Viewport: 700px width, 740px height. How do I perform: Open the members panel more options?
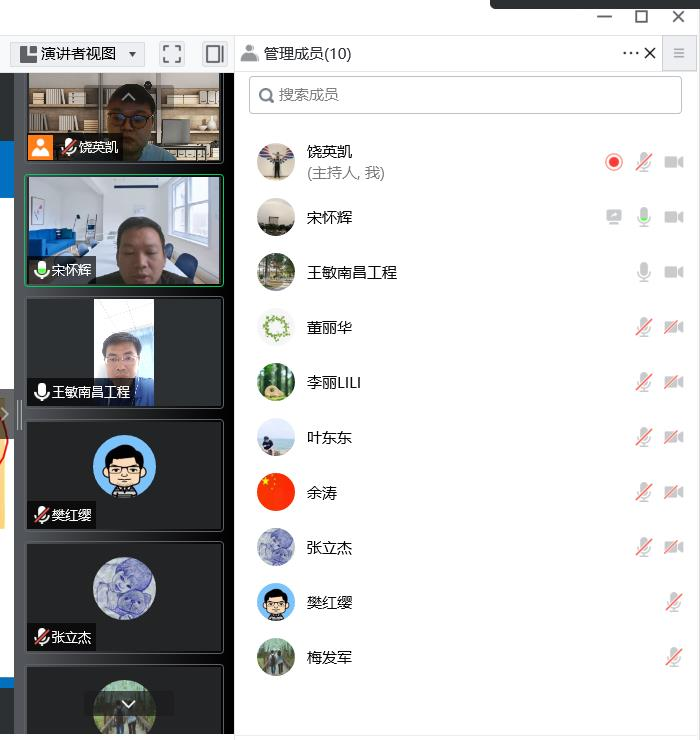pyautogui.click(x=630, y=53)
